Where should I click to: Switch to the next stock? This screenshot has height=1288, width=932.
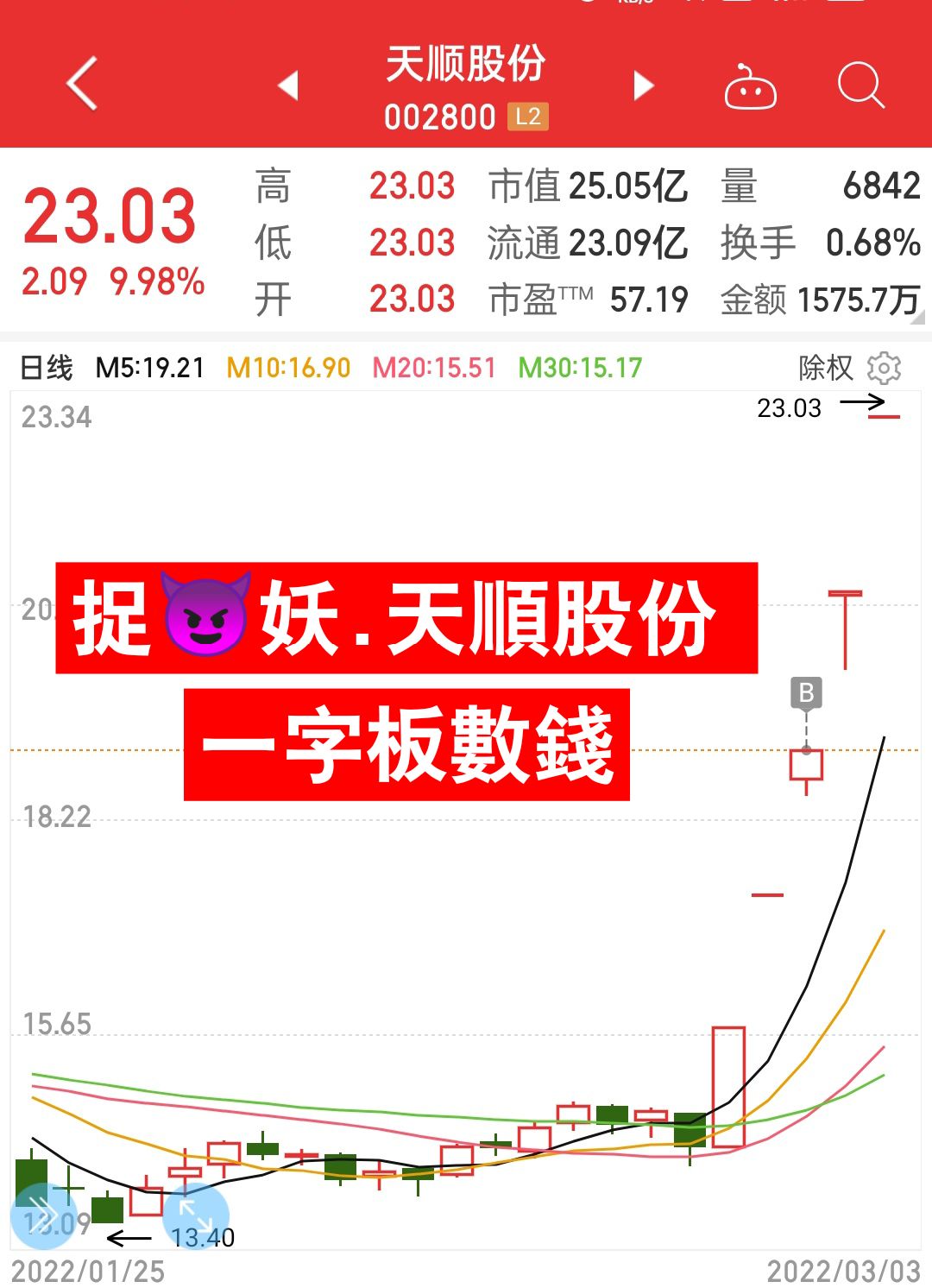pos(643,85)
